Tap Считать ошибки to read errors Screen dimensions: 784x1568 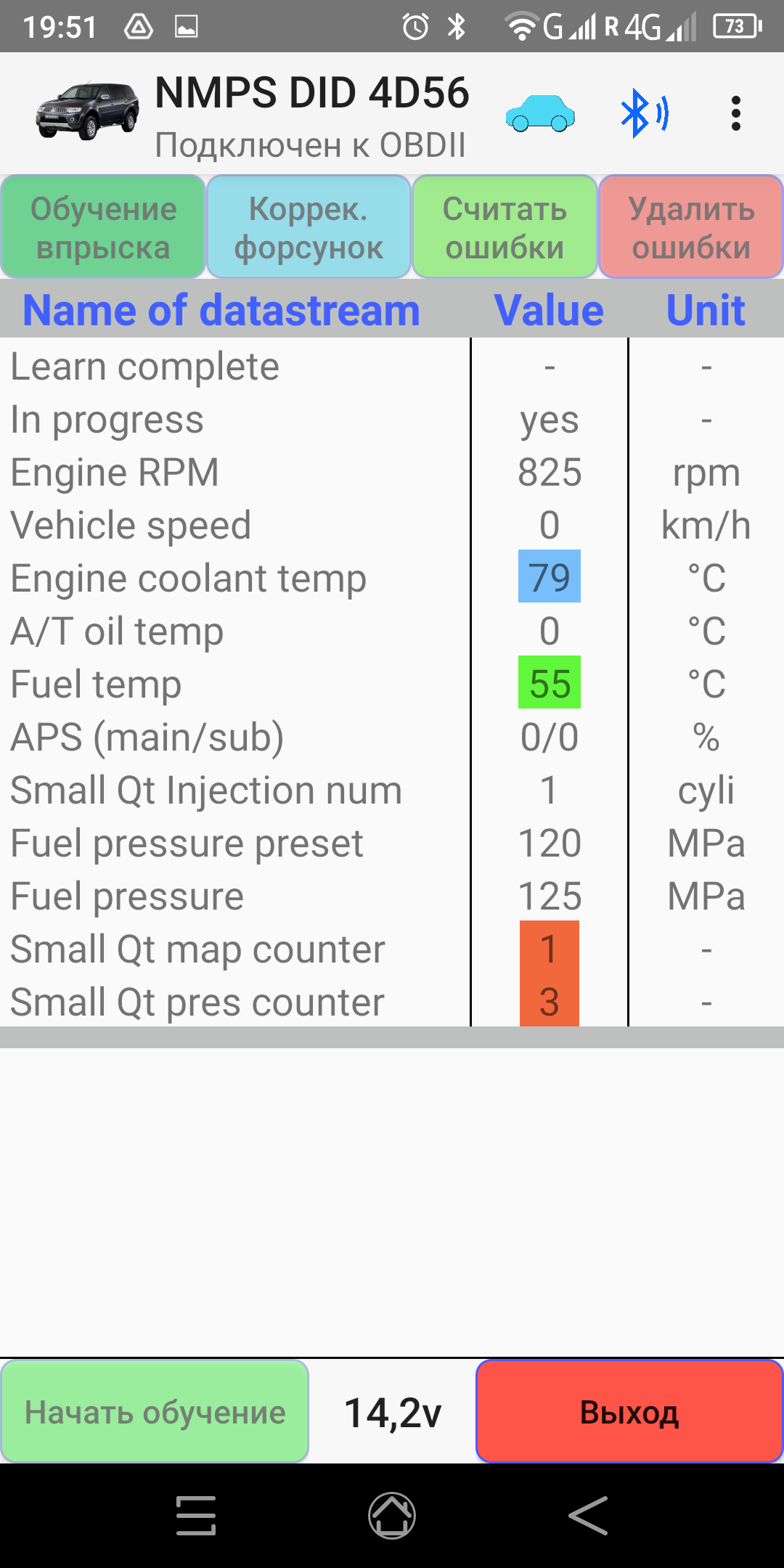(505, 227)
